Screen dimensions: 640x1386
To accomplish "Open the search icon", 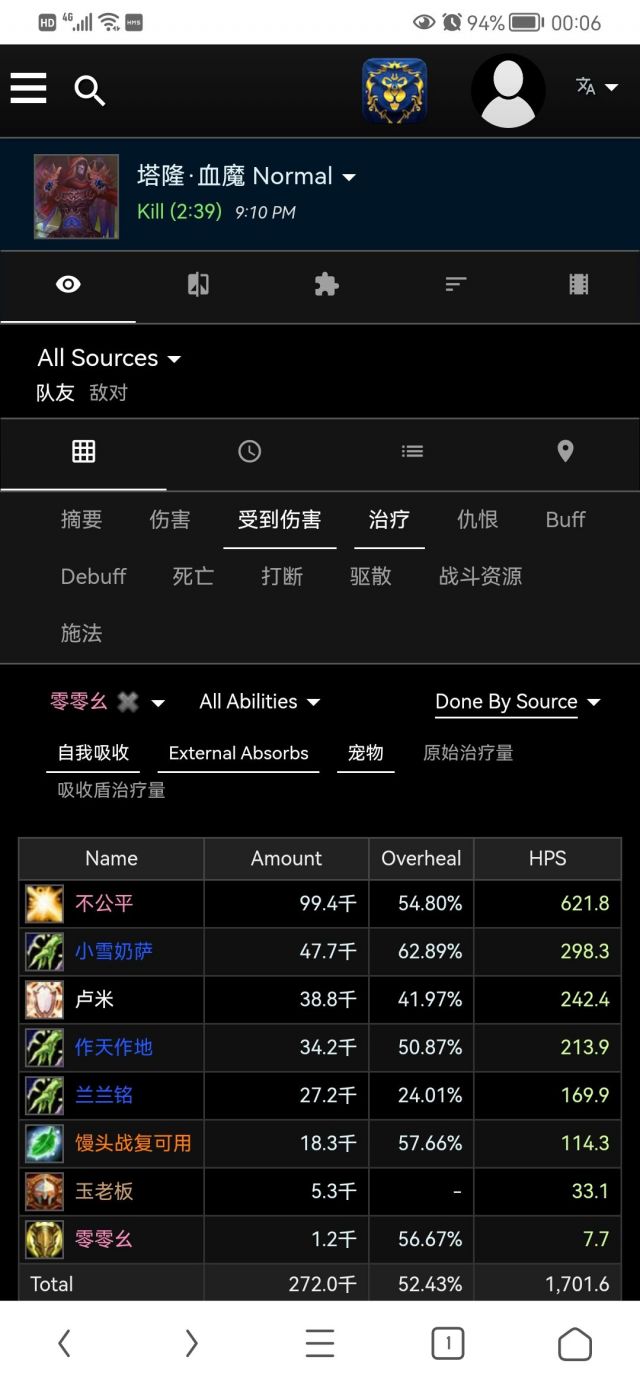I will (90, 91).
